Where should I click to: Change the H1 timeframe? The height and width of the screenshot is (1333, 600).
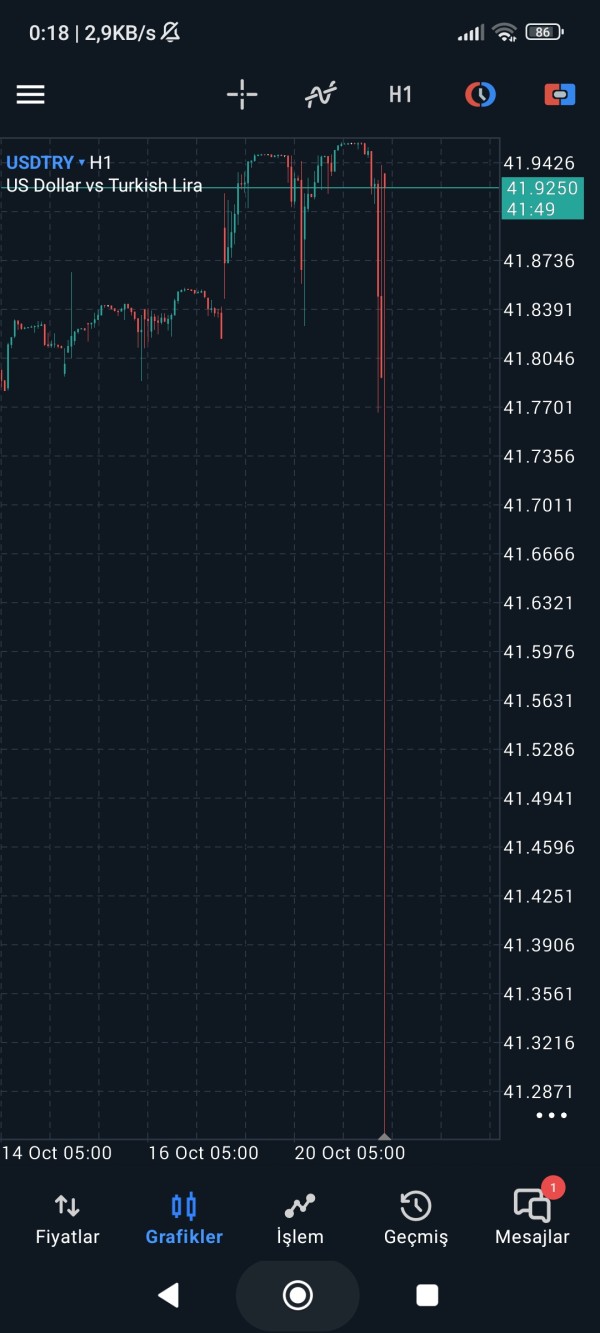click(x=400, y=95)
